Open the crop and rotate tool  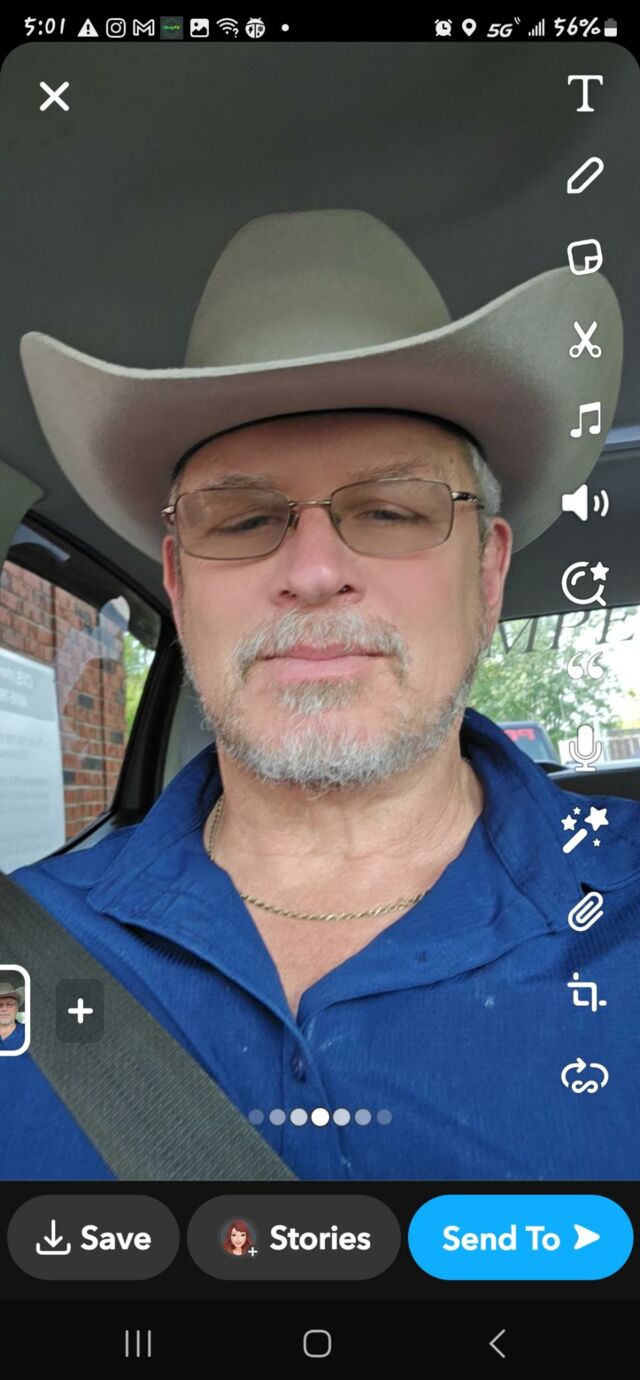click(x=585, y=993)
